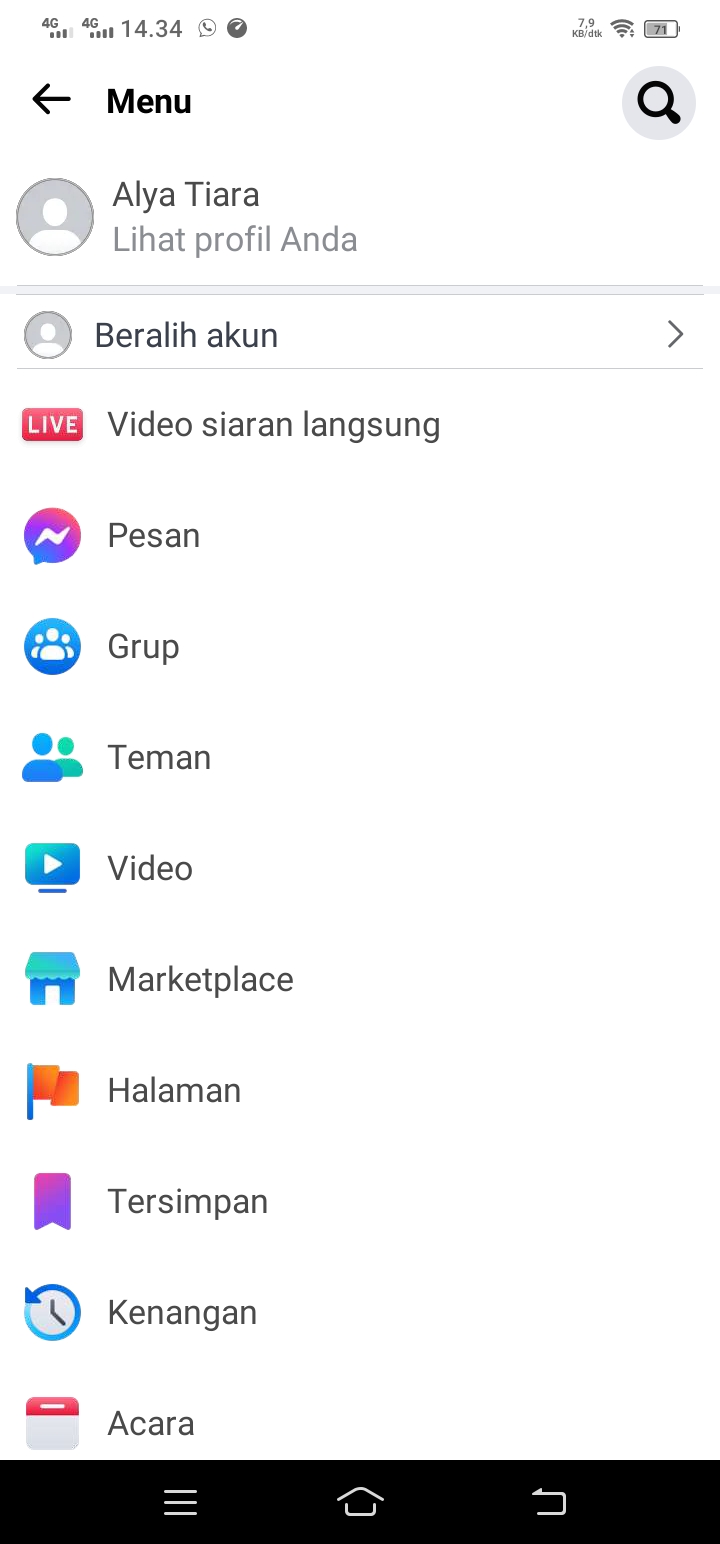Open Kenangan memories
Screen dimensions: 720x1544
coord(182,1313)
